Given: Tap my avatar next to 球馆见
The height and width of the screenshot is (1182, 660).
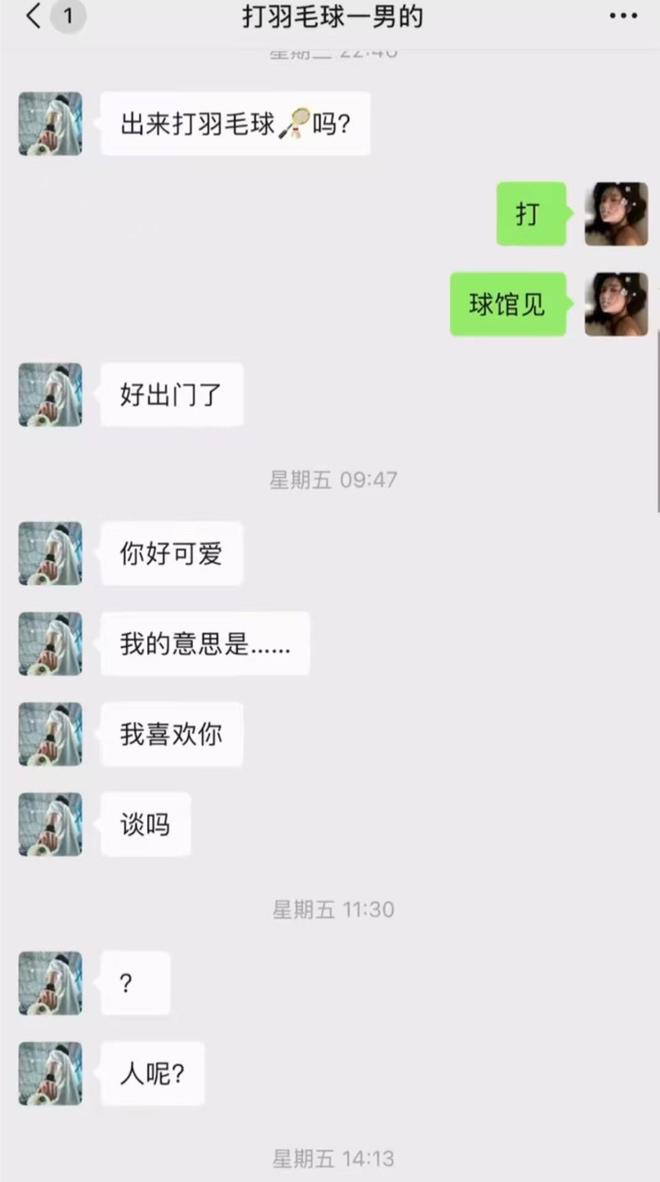Looking at the screenshot, I should (616, 305).
